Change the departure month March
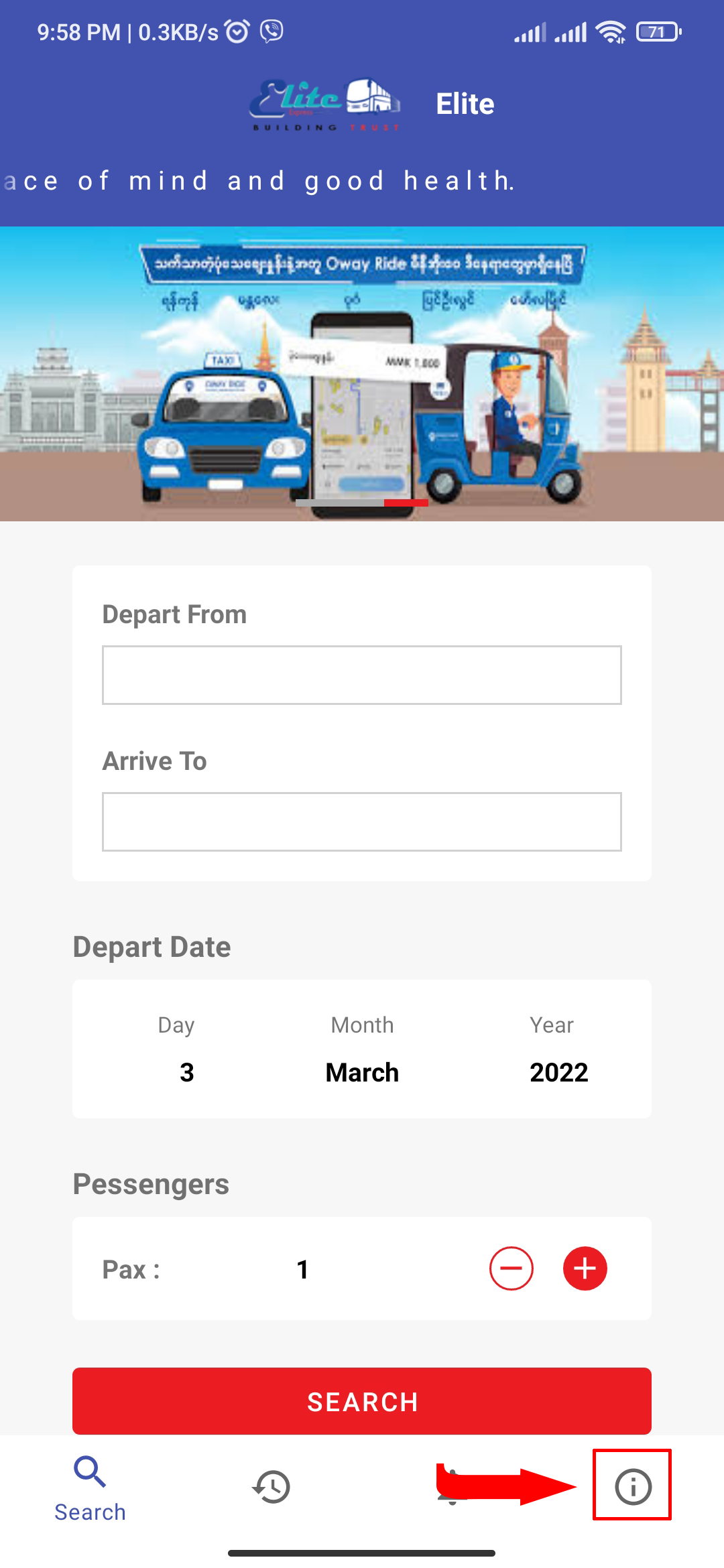This screenshot has height=1568, width=724. (x=362, y=1072)
